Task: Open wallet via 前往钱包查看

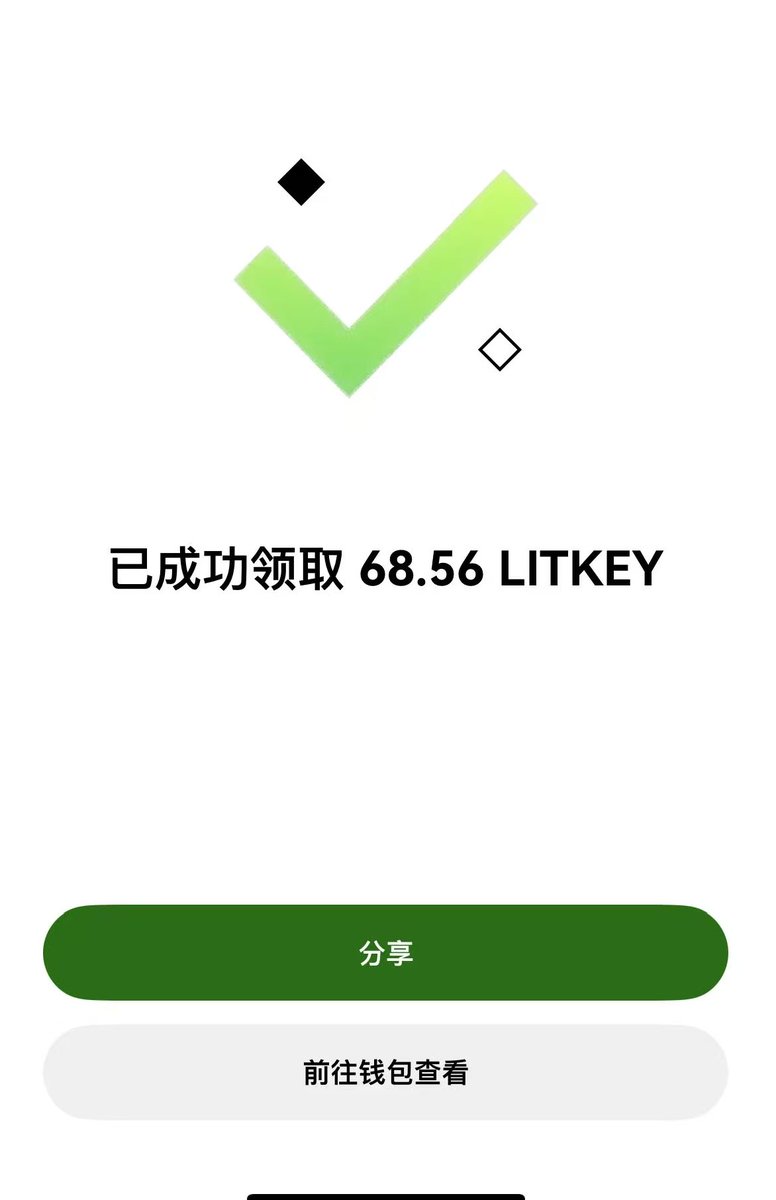Action: [385, 1073]
